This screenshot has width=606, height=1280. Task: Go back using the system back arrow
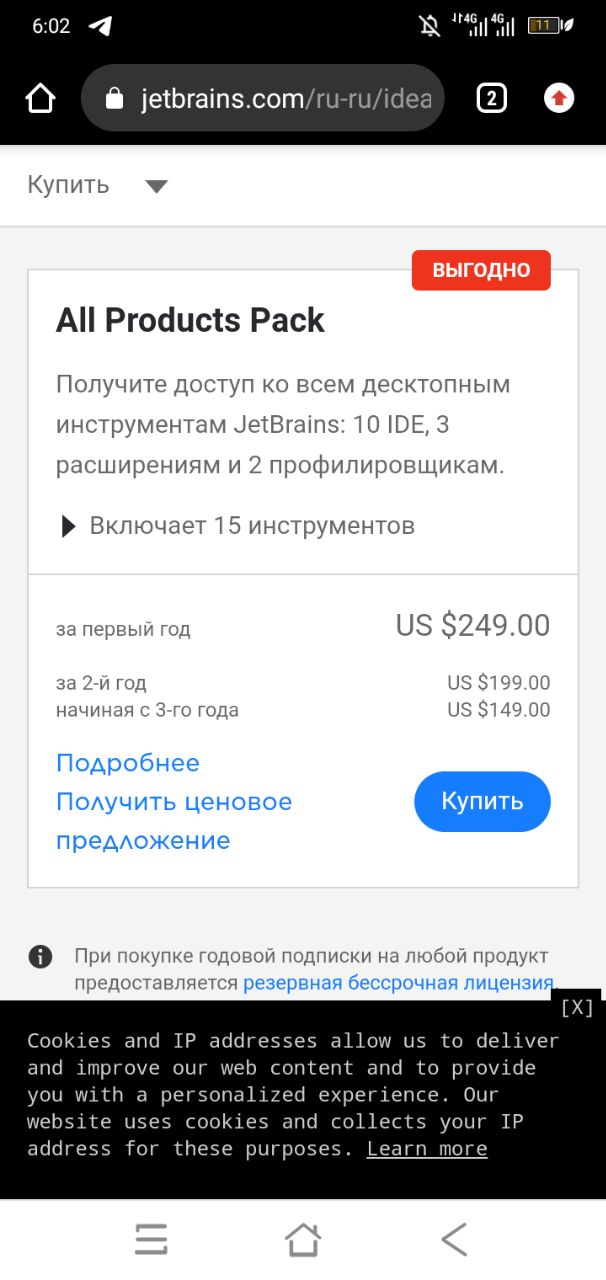pos(454,1240)
